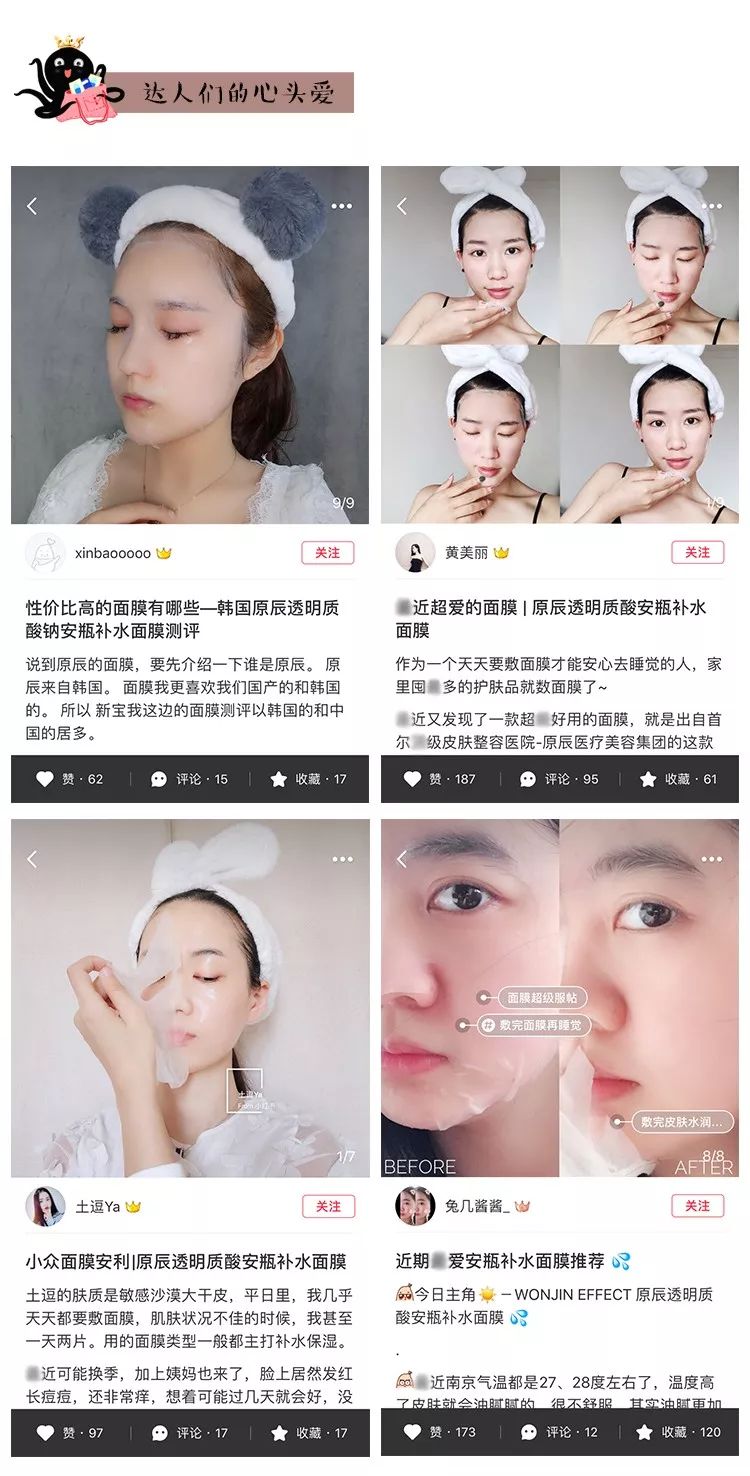This screenshot has height=1476, width=750.
Task: Open comments on 黄美丽's post via speech bubble icon
Action: click(530, 778)
